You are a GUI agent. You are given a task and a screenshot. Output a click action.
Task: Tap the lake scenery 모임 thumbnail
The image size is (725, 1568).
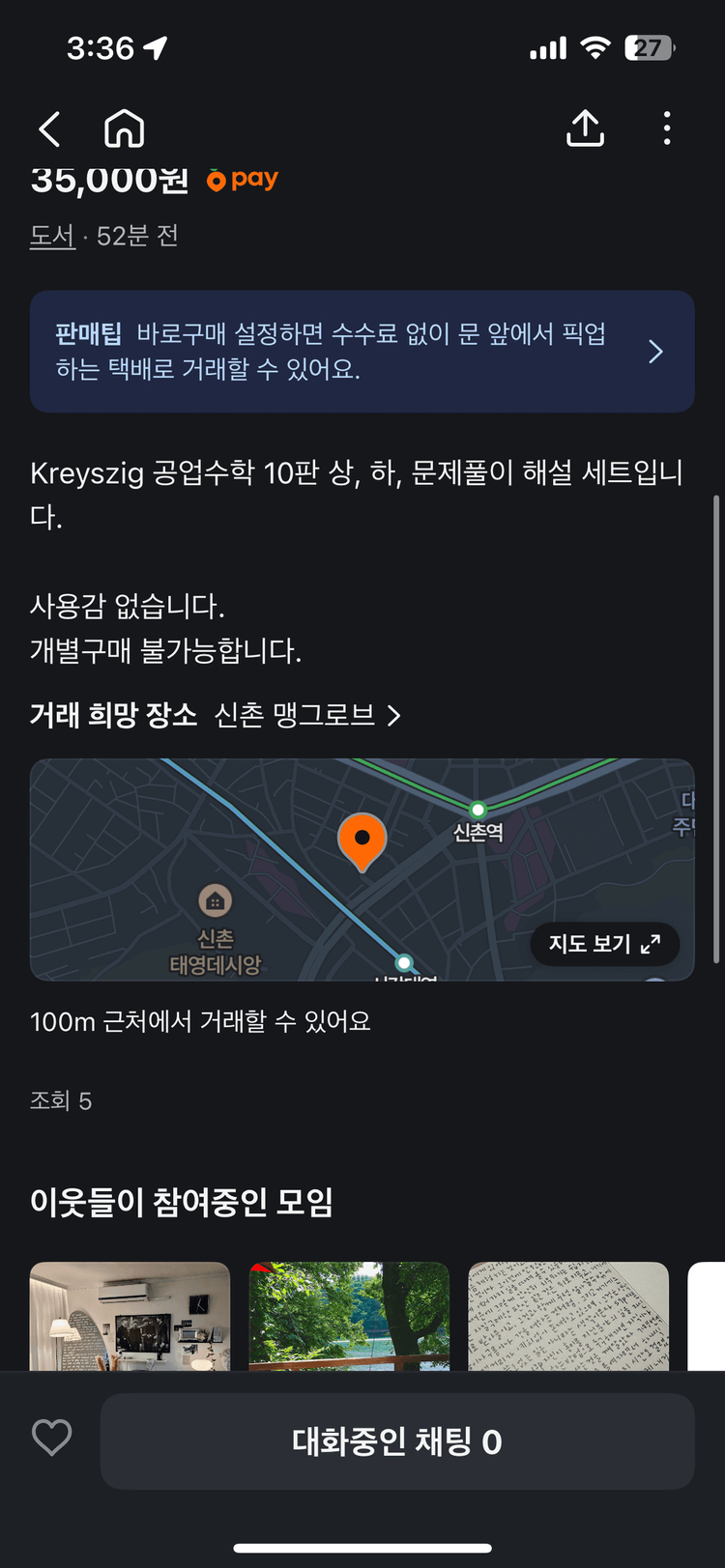tap(348, 1316)
